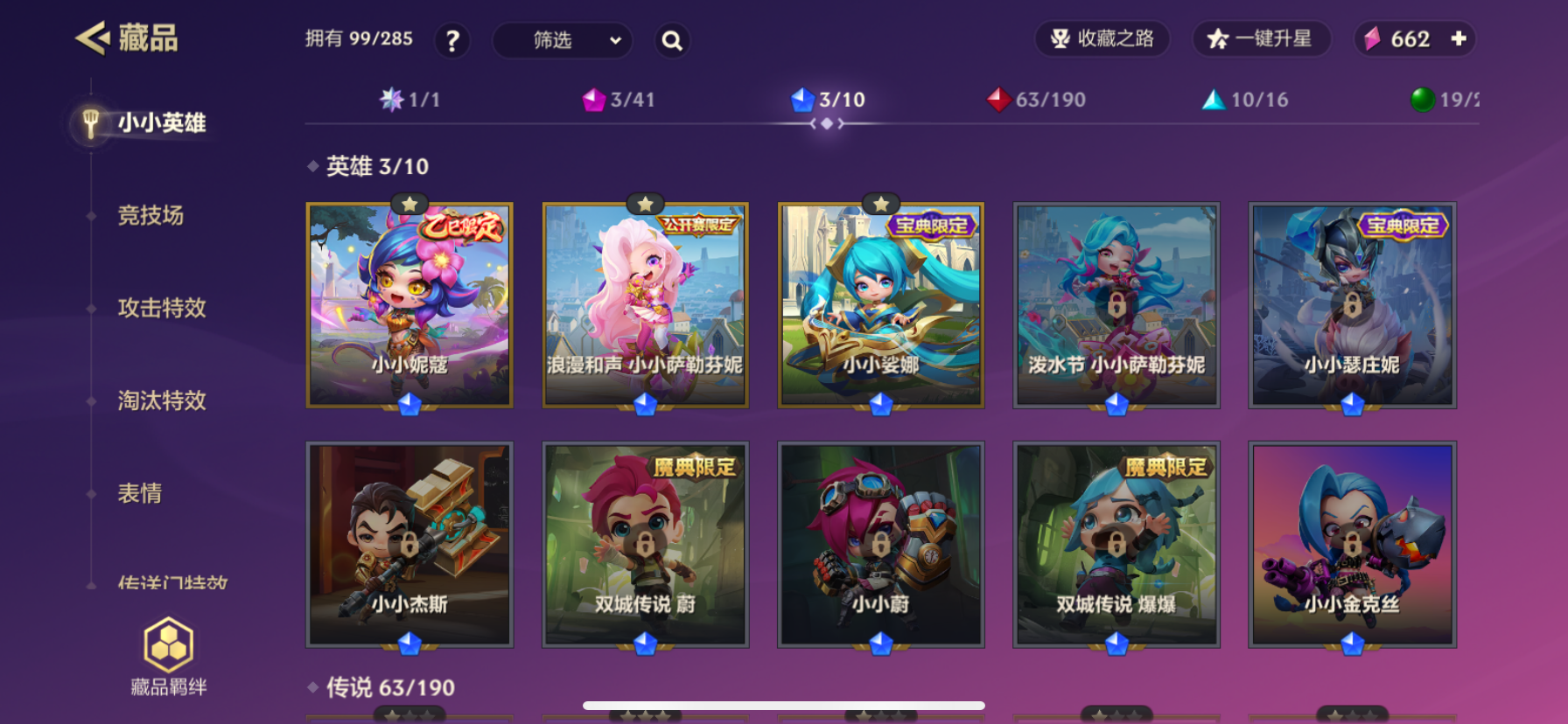
Task: Jump to 3/41 purple gem tier
Action: pos(619,100)
